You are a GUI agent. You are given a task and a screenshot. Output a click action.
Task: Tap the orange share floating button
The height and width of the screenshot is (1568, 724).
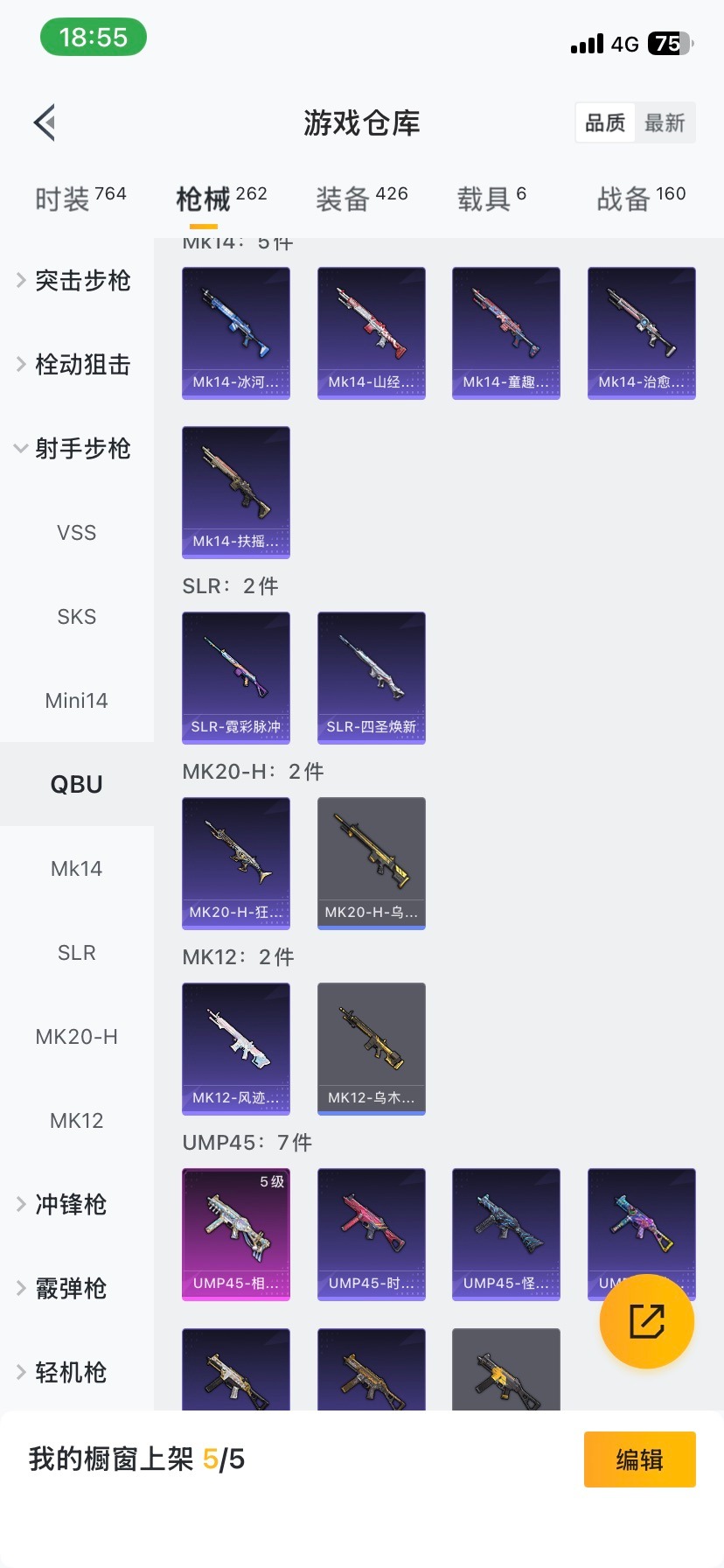coord(647,1320)
